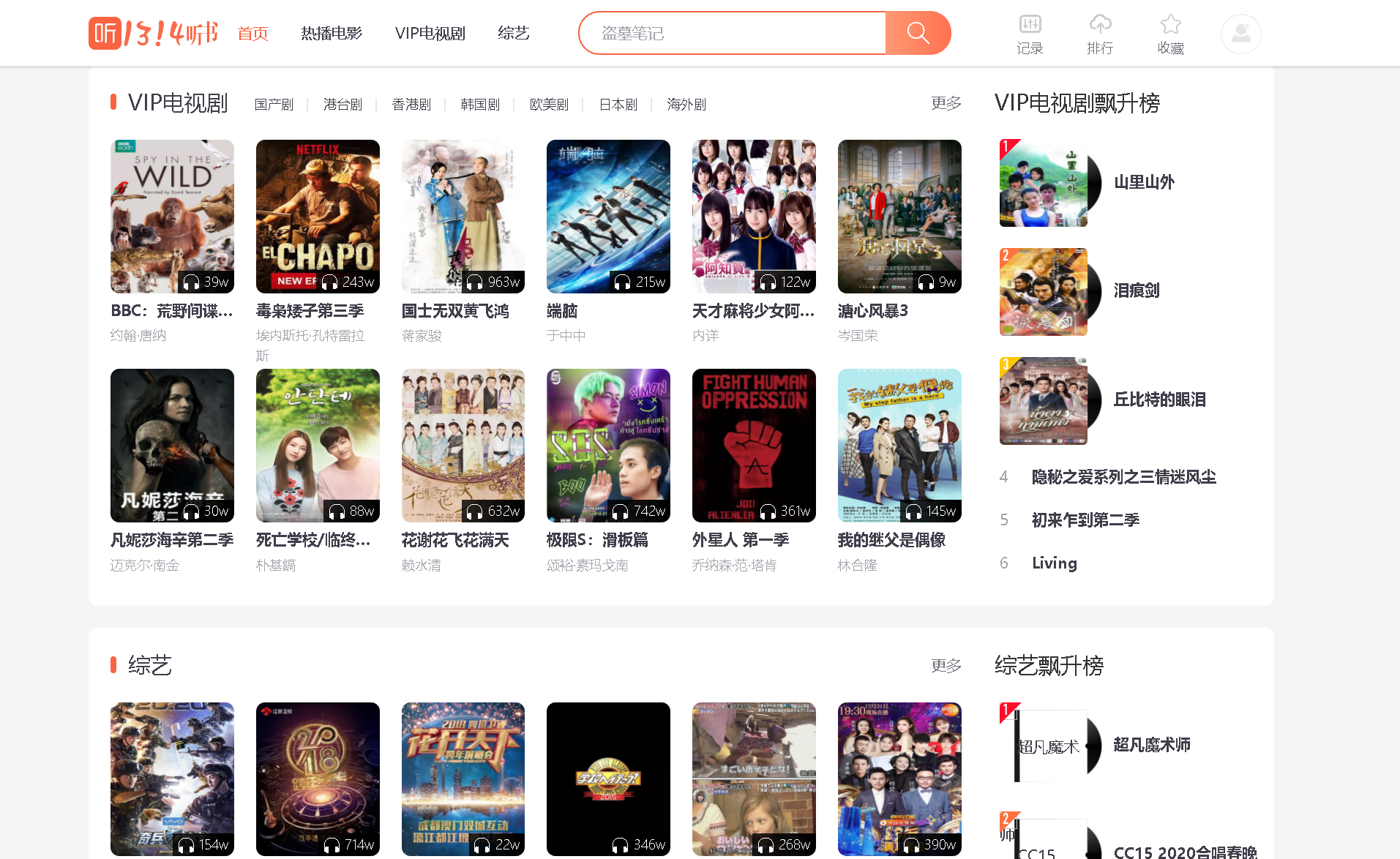This screenshot has height=859, width=1400.
Task: View 更多 in the 综艺 section
Action: tap(946, 666)
